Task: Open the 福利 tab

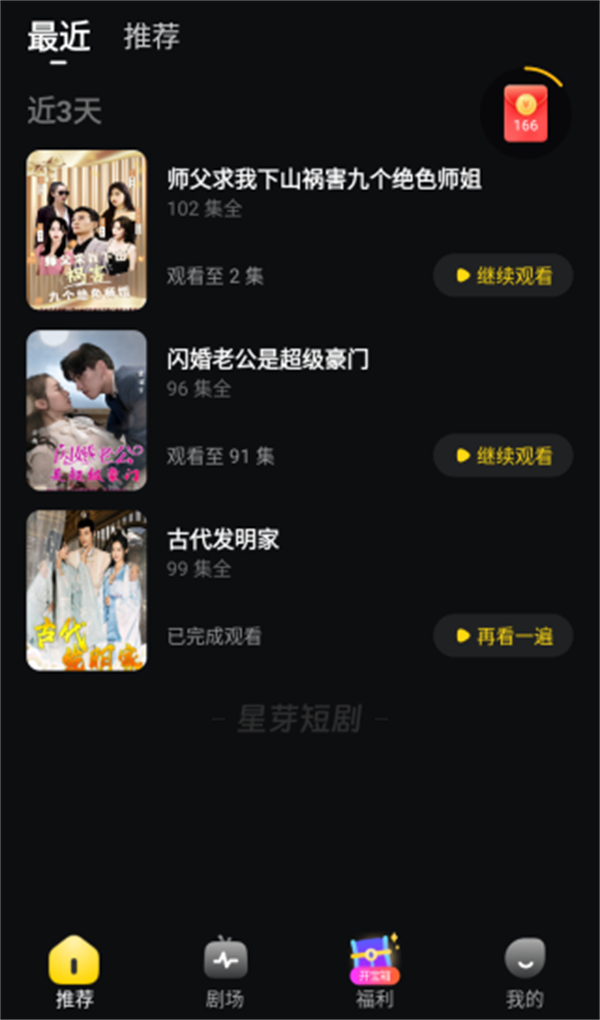Action: 374,972
